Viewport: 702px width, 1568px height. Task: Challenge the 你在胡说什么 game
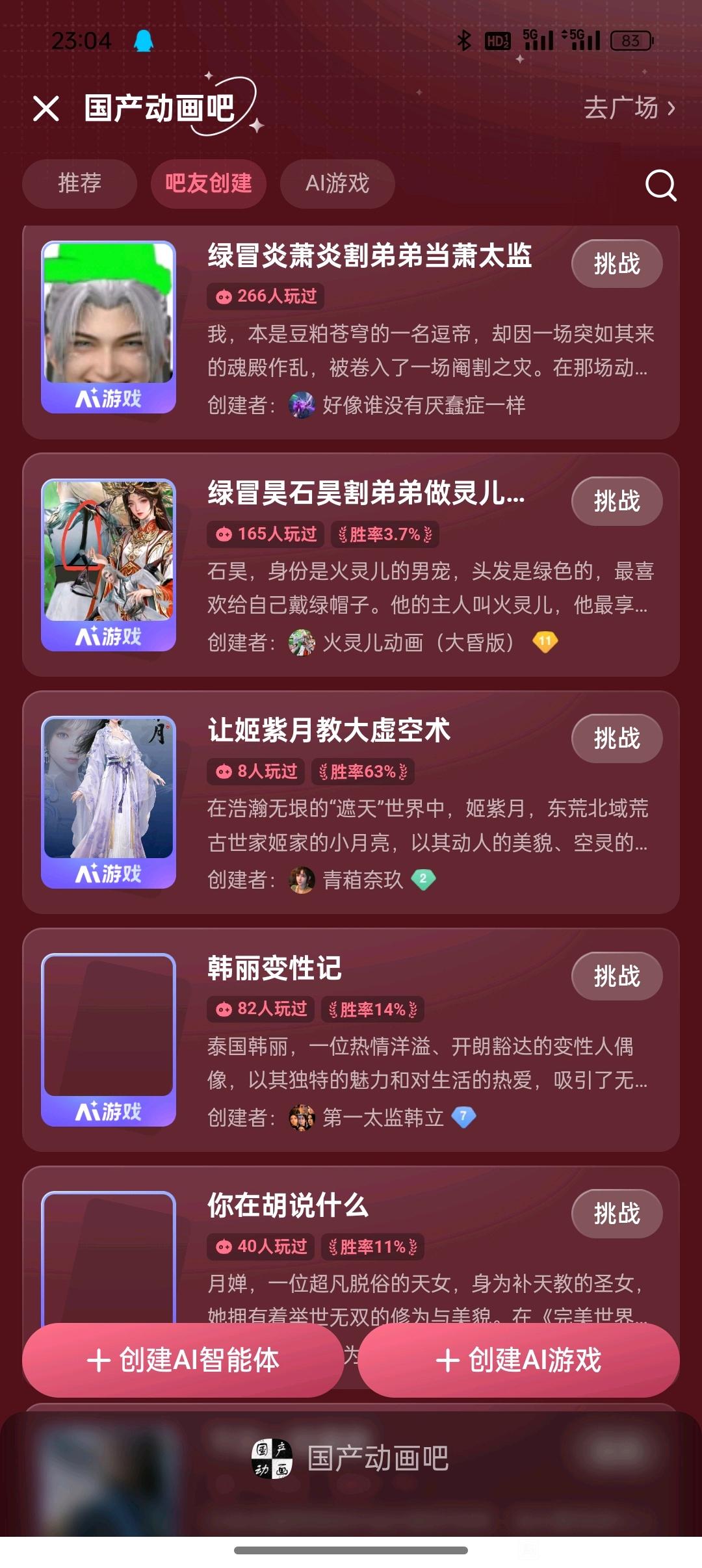pos(616,1214)
